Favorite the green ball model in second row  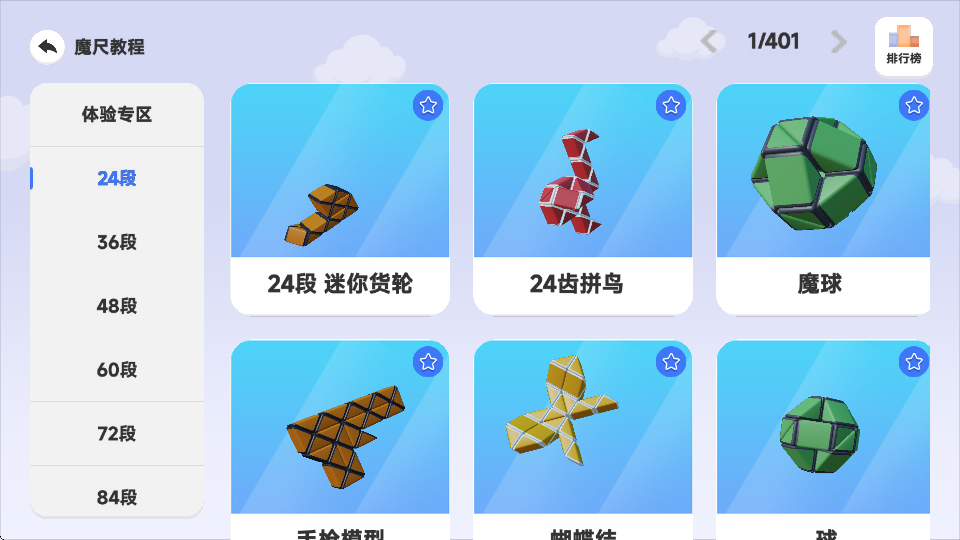coord(913,362)
